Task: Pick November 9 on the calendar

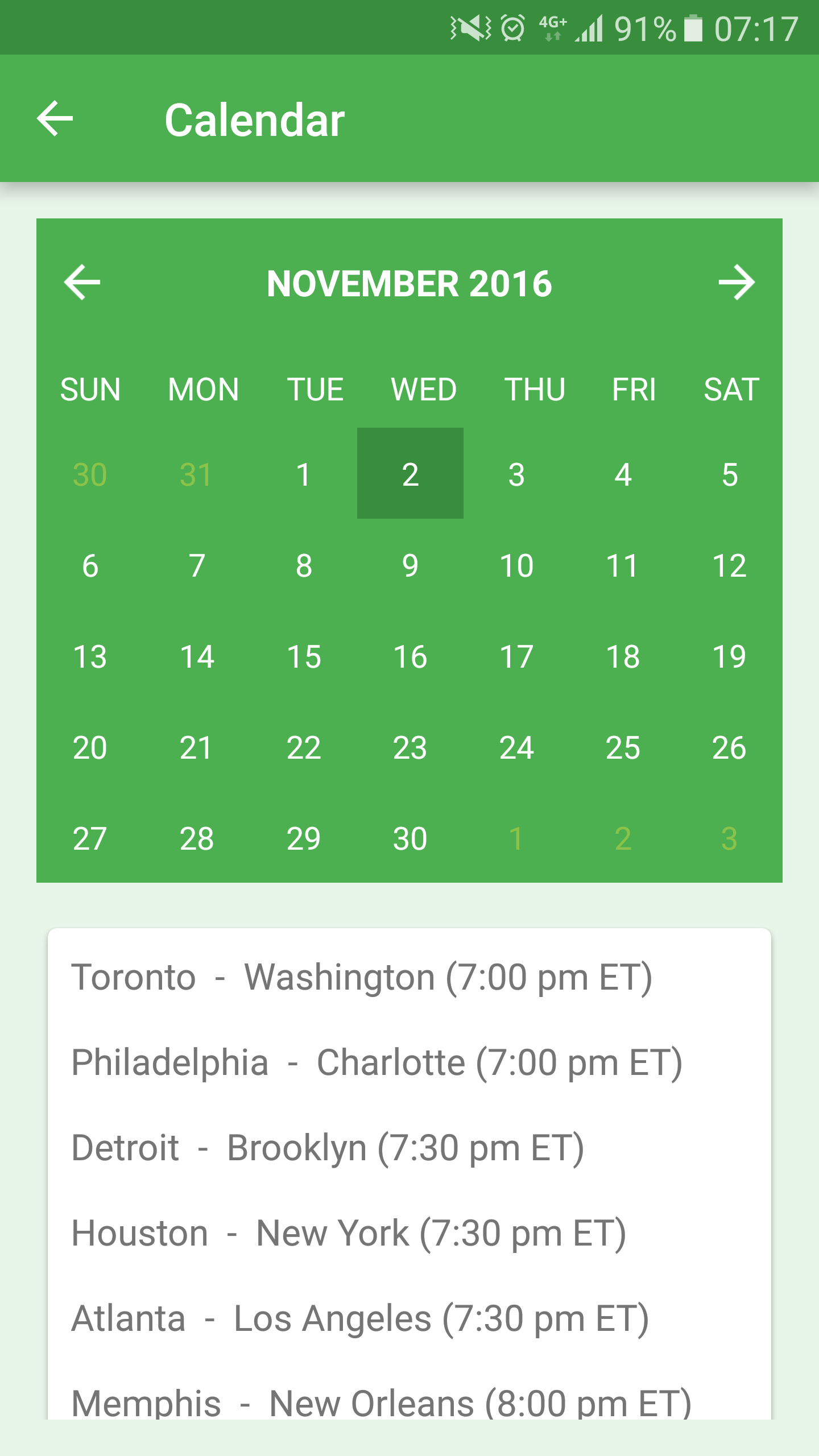Action: (410, 565)
